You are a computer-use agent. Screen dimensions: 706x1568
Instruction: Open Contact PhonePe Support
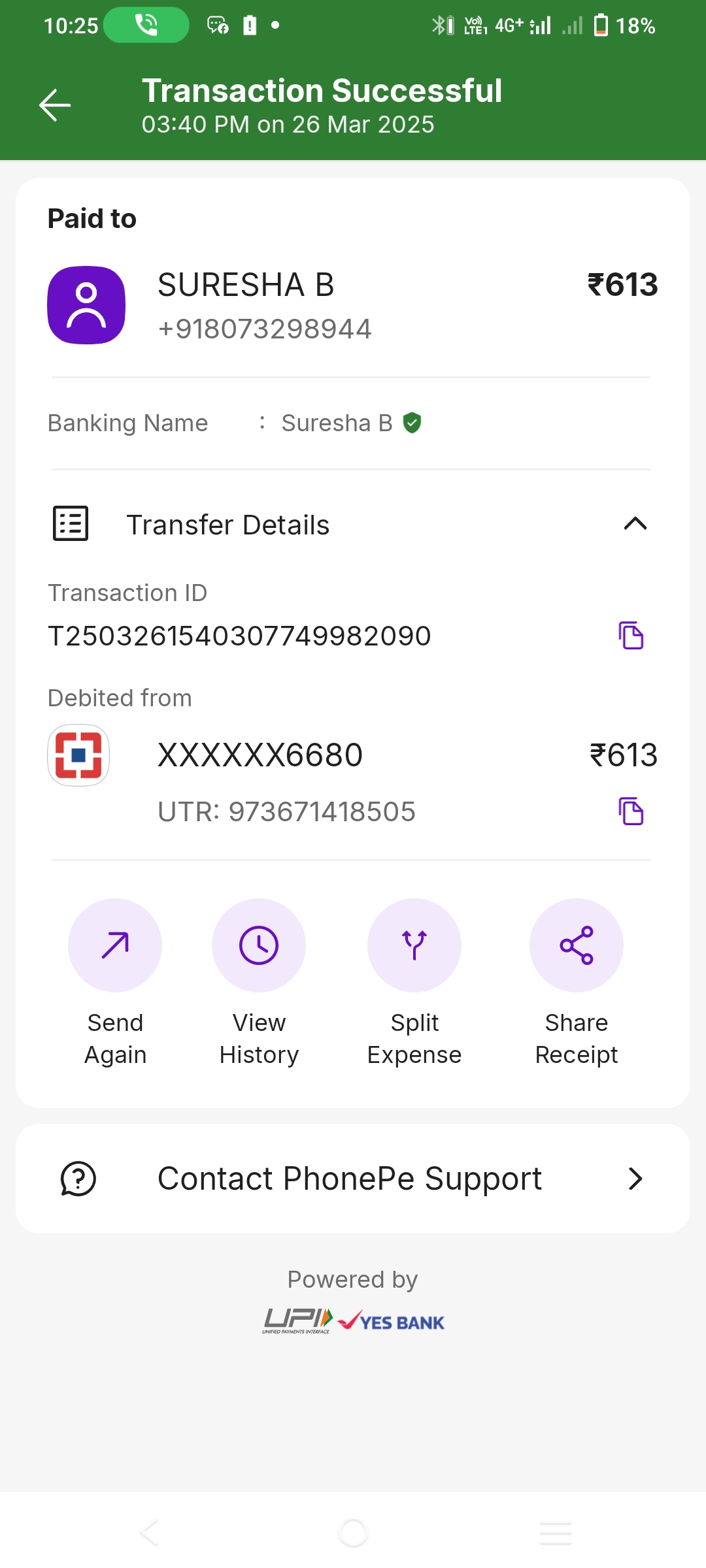coord(353,1179)
